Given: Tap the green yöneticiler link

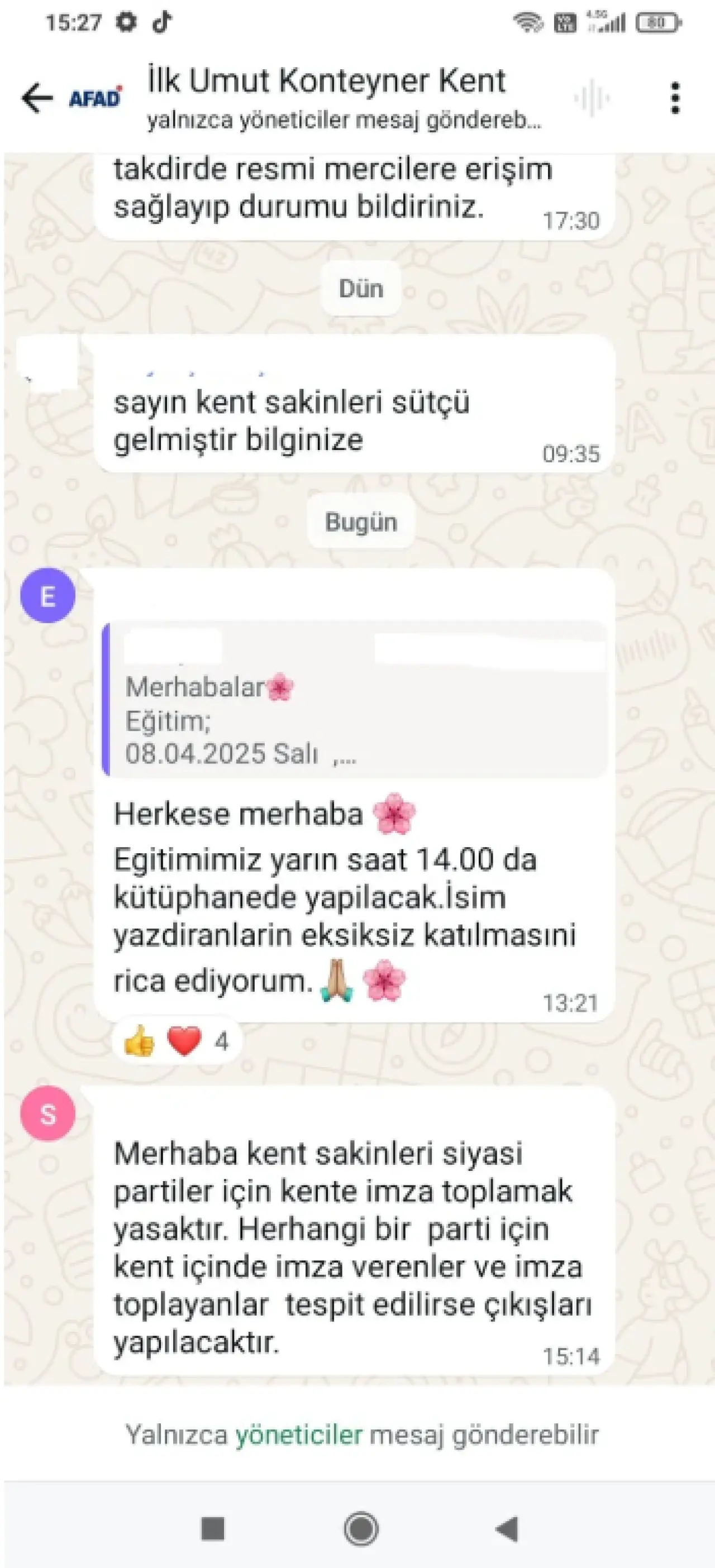Looking at the screenshot, I should (298, 1435).
